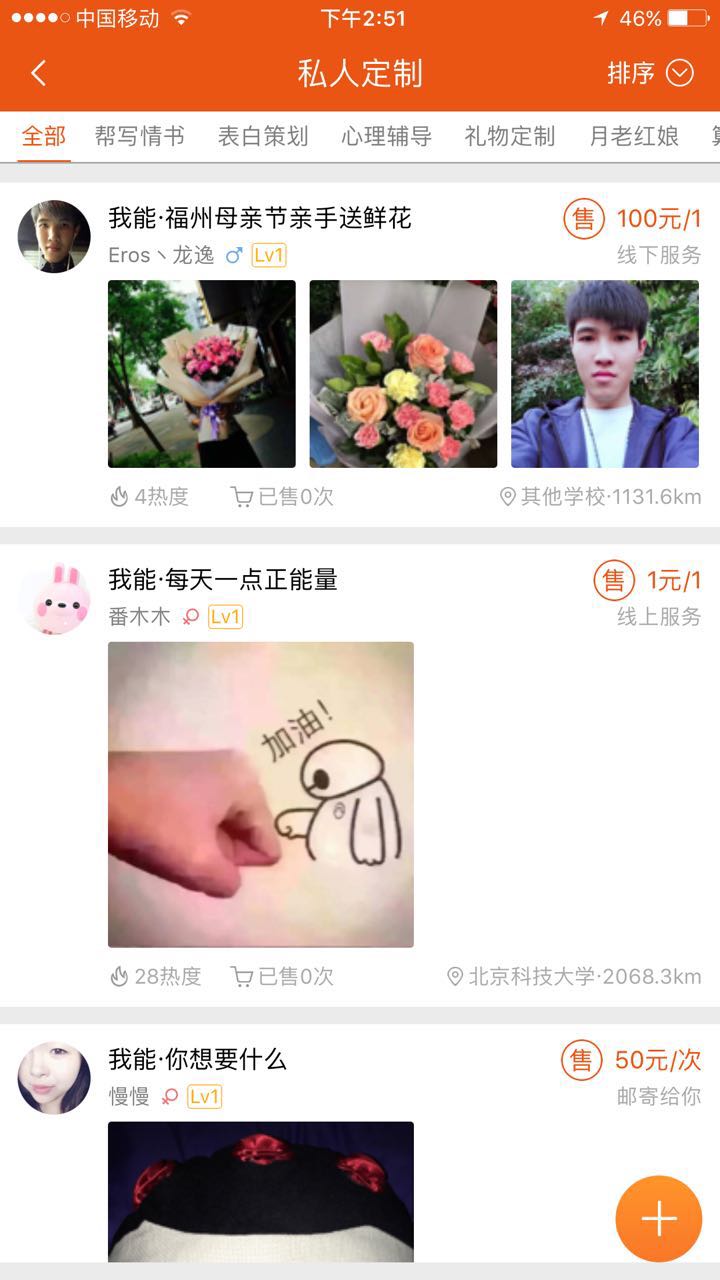Image resolution: width=720 pixels, height=1280 pixels.
Task: Switch to the 帮写情书 tab
Action: (140, 136)
